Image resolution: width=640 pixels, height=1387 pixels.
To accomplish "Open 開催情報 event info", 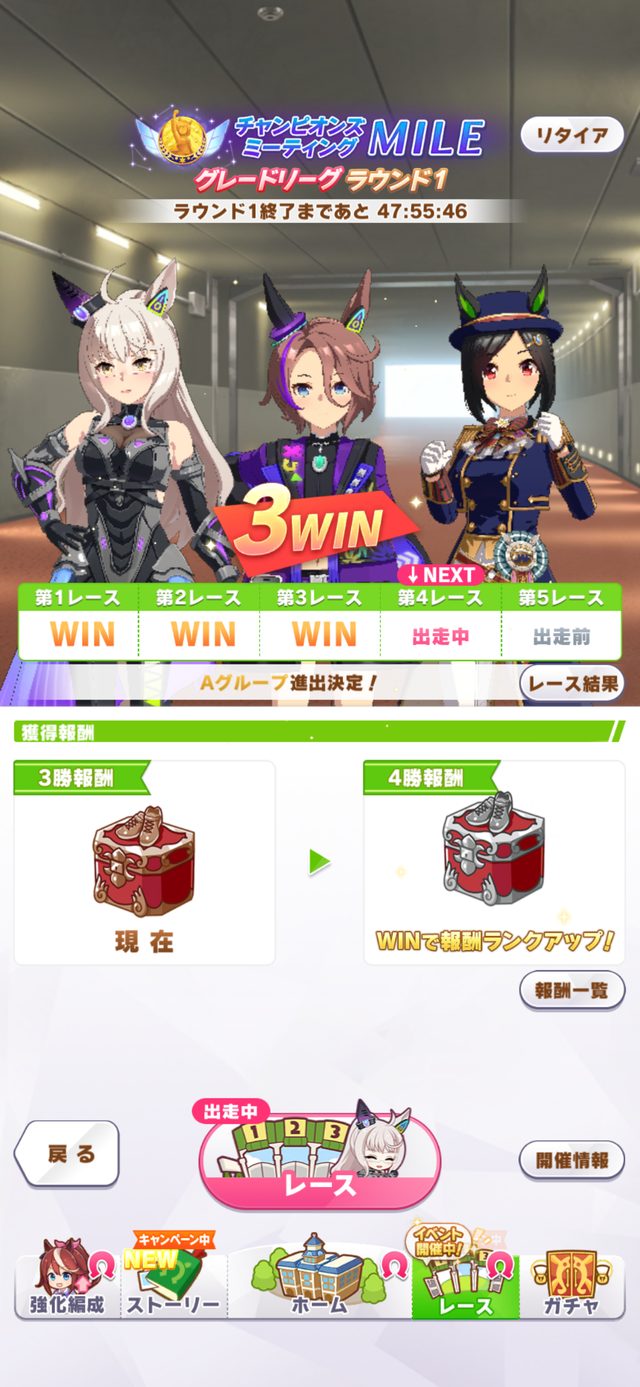I will pyautogui.click(x=572, y=1161).
